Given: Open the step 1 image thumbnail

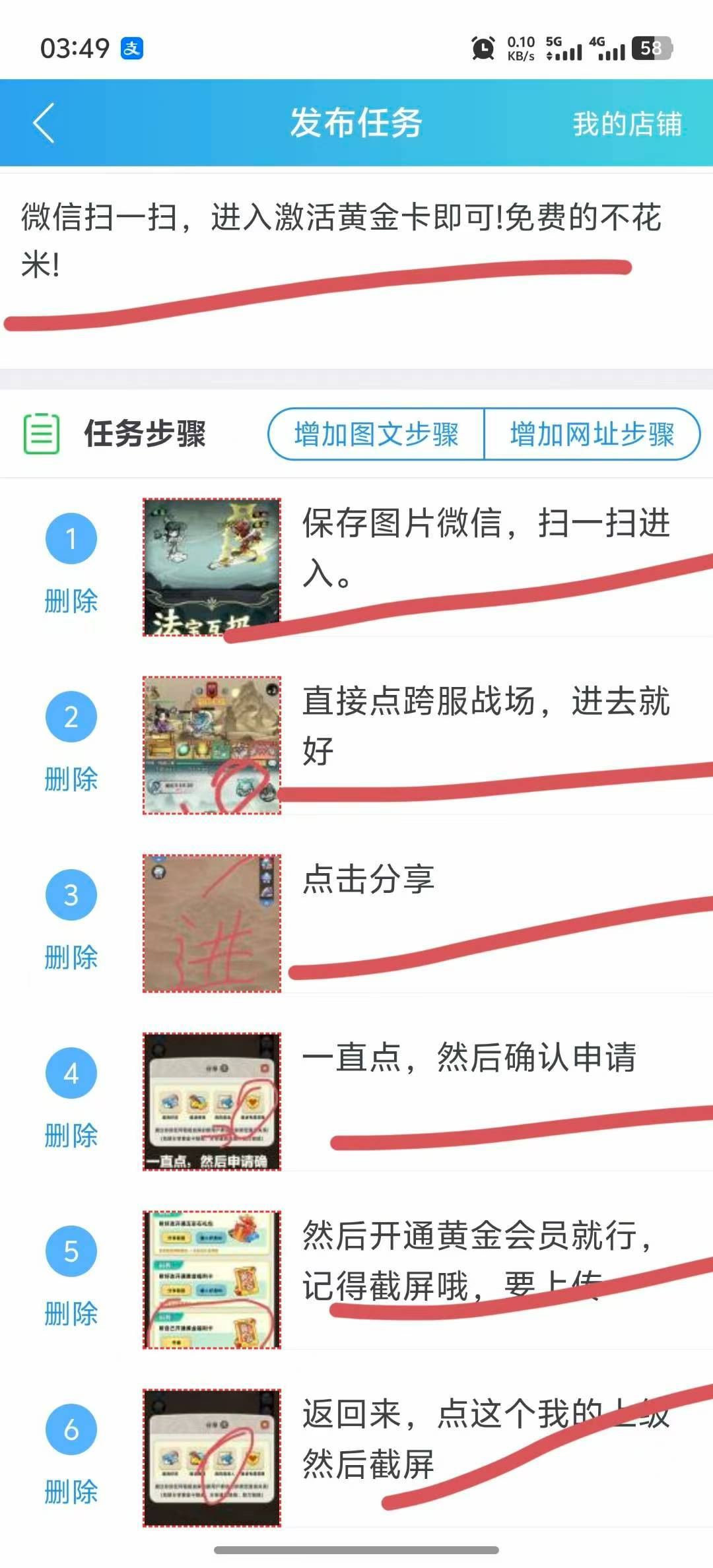Looking at the screenshot, I should point(212,568).
